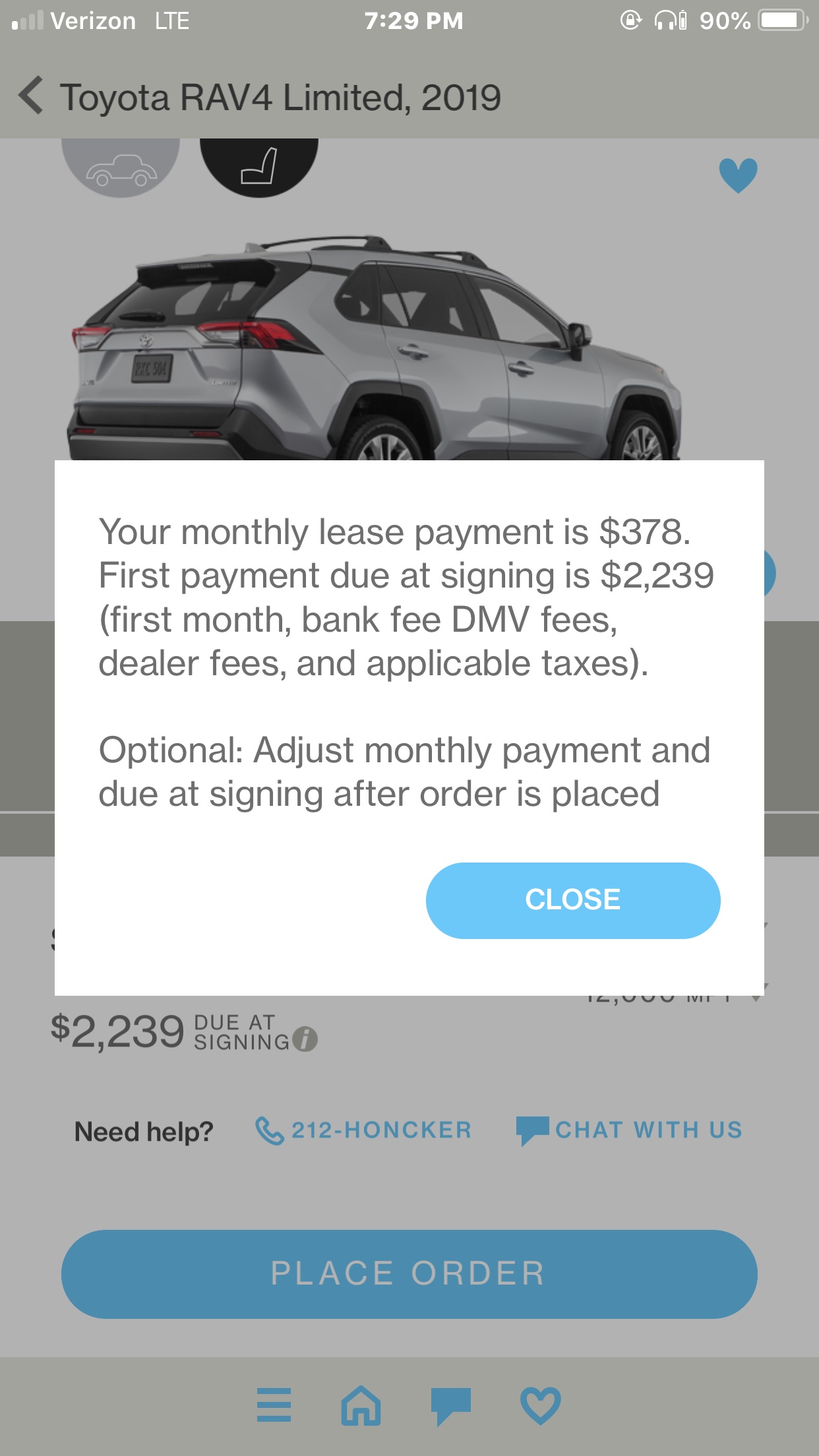Go to the home tab
Image resolution: width=819 pixels, height=1456 pixels.
tap(361, 1405)
